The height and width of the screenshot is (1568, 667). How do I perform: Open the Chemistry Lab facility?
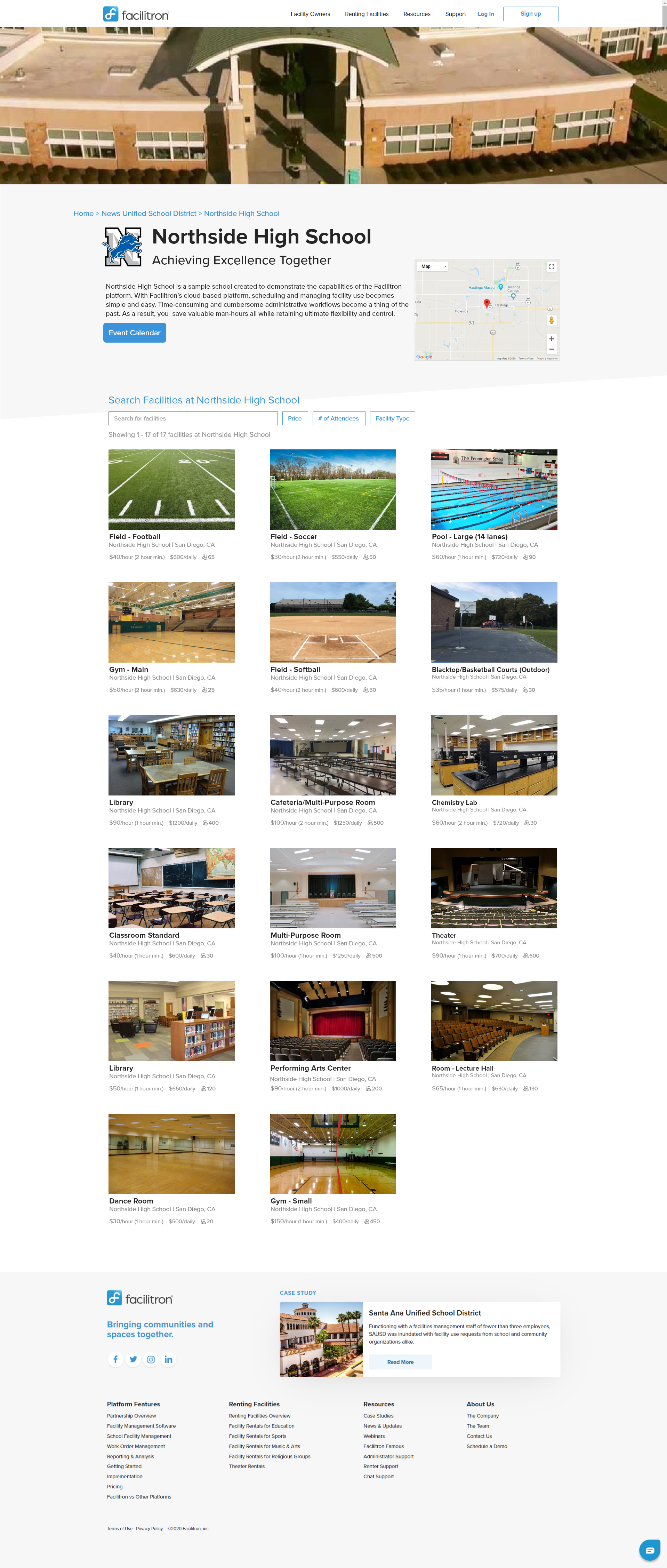(493, 756)
